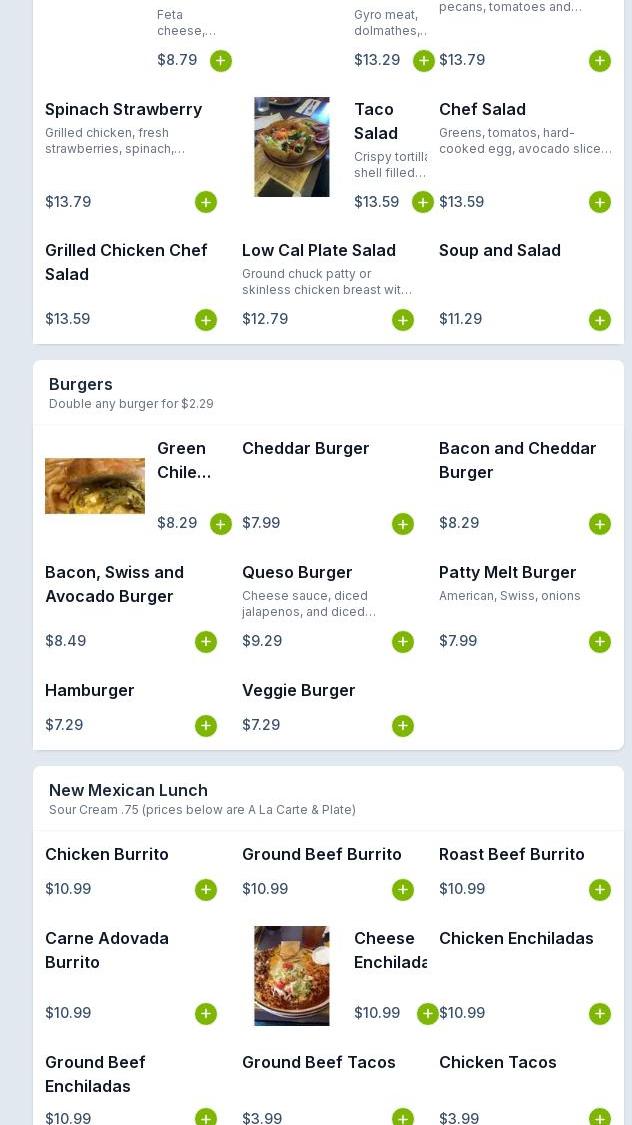Add Chicken Burrito to cart
This screenshot has height=1125, width=632.
pos(206,890)
